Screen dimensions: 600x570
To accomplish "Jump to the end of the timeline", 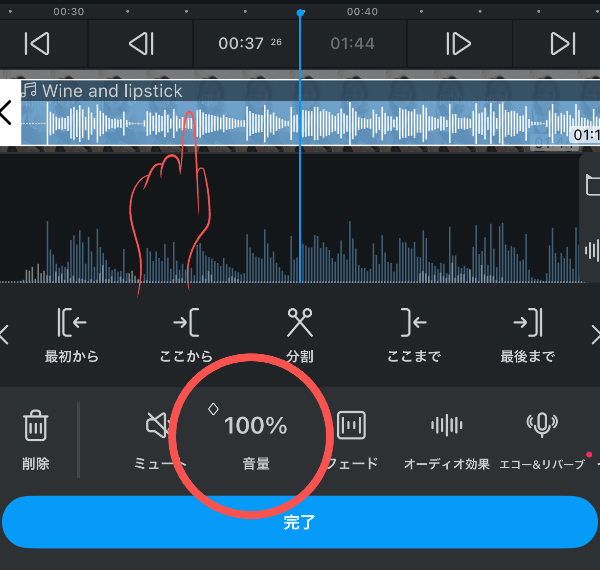I will pyautogui.click(x=563, y=43).
